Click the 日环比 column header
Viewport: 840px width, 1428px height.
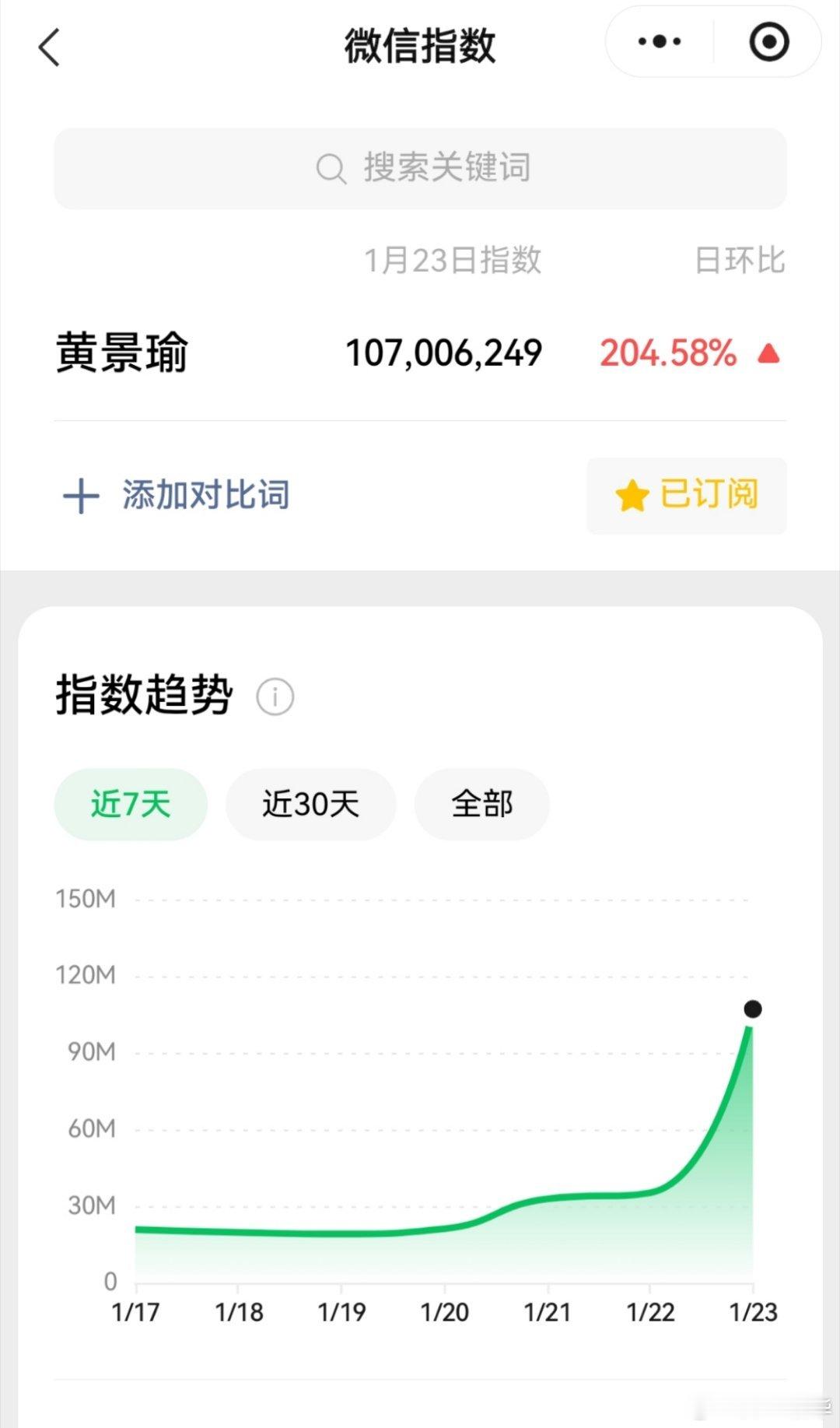(x=741, y=262)
